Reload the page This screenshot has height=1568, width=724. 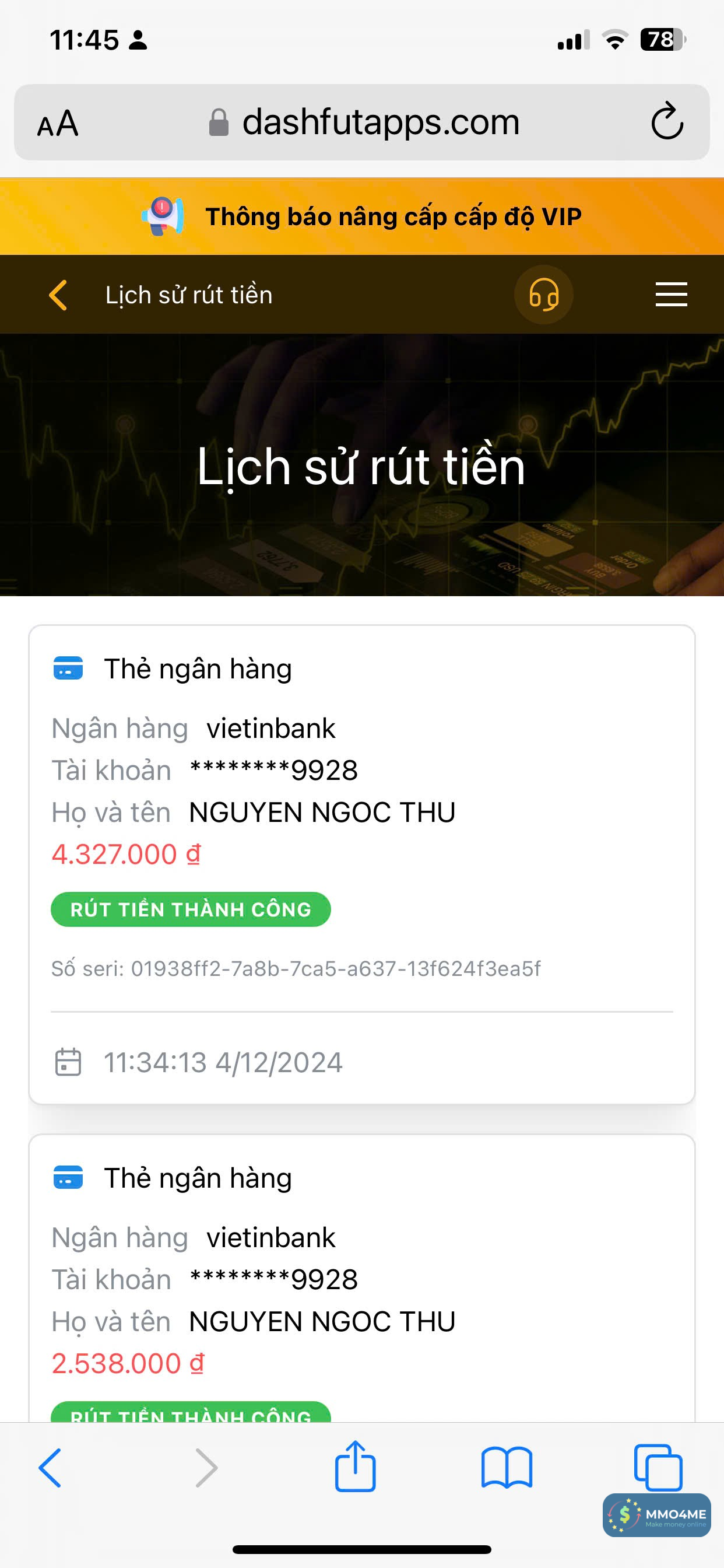click(x=667, y=122)
